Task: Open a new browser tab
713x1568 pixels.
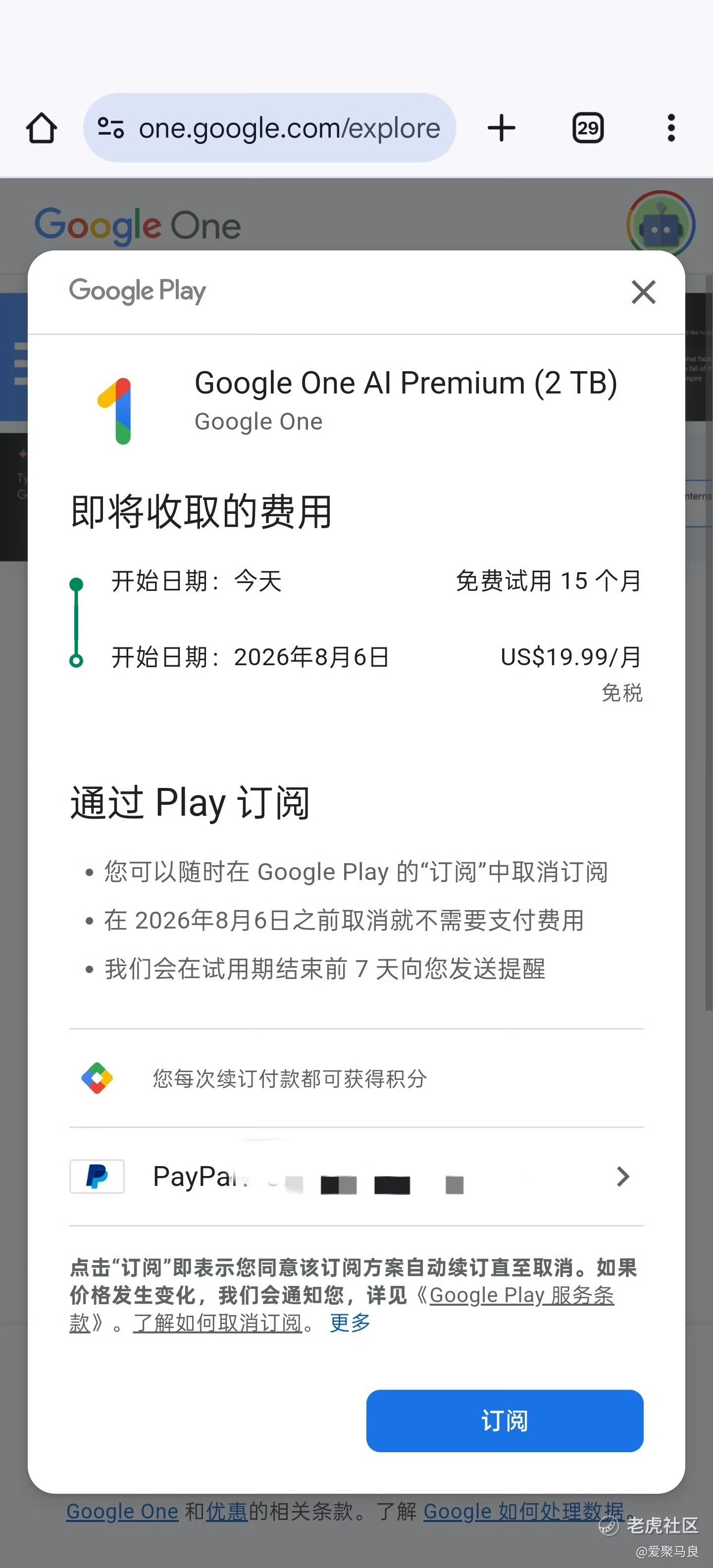Action: pos(502,128)
